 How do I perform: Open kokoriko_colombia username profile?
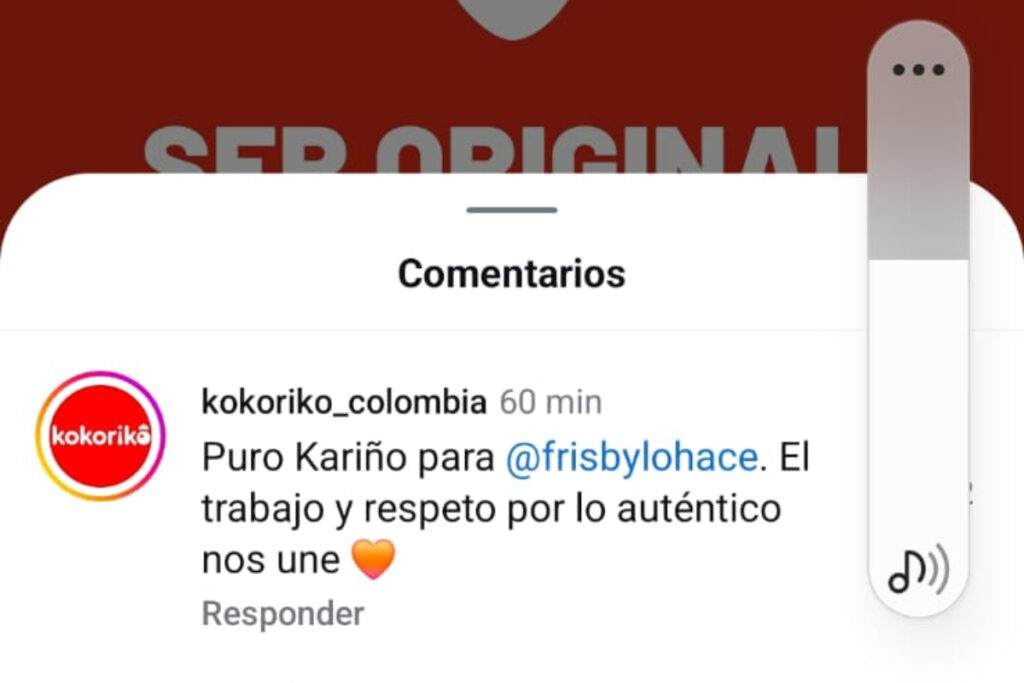click(344, 402)
